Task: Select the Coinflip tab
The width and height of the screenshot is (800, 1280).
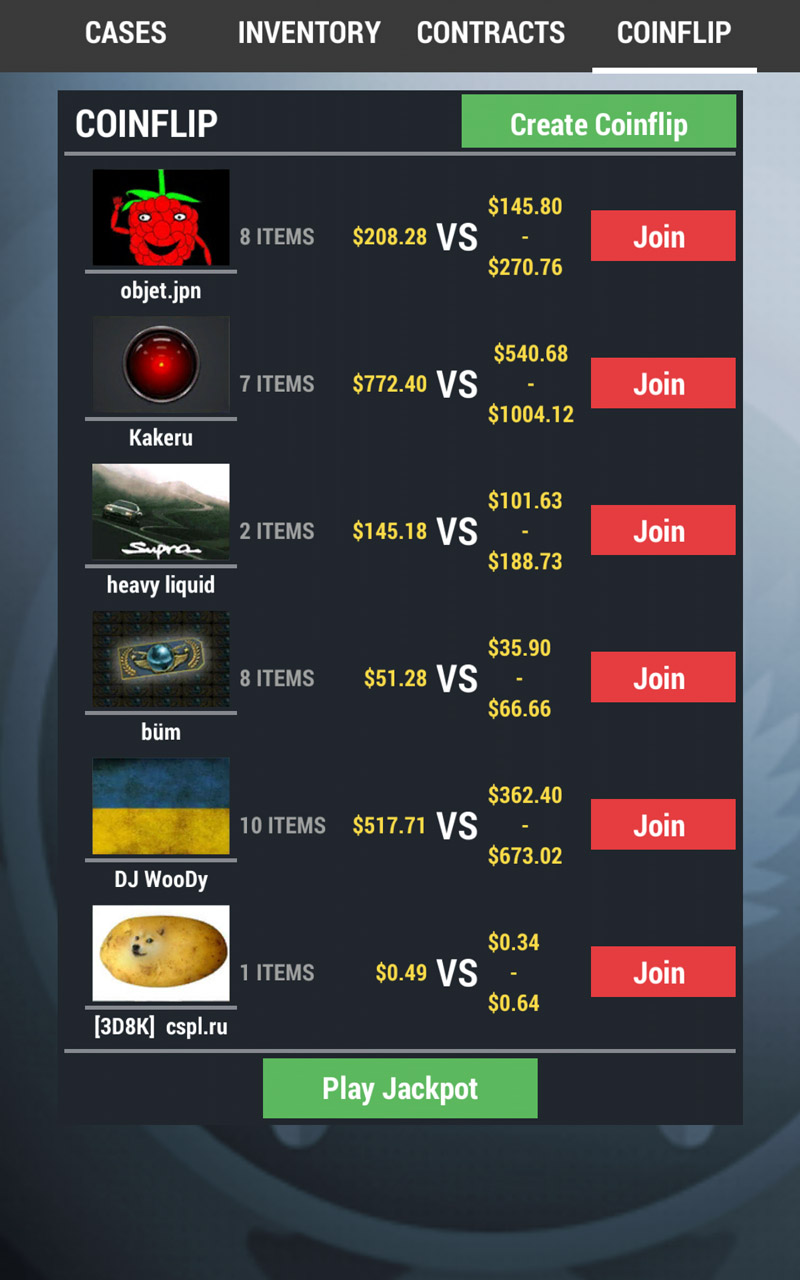Action: (674, 33)
